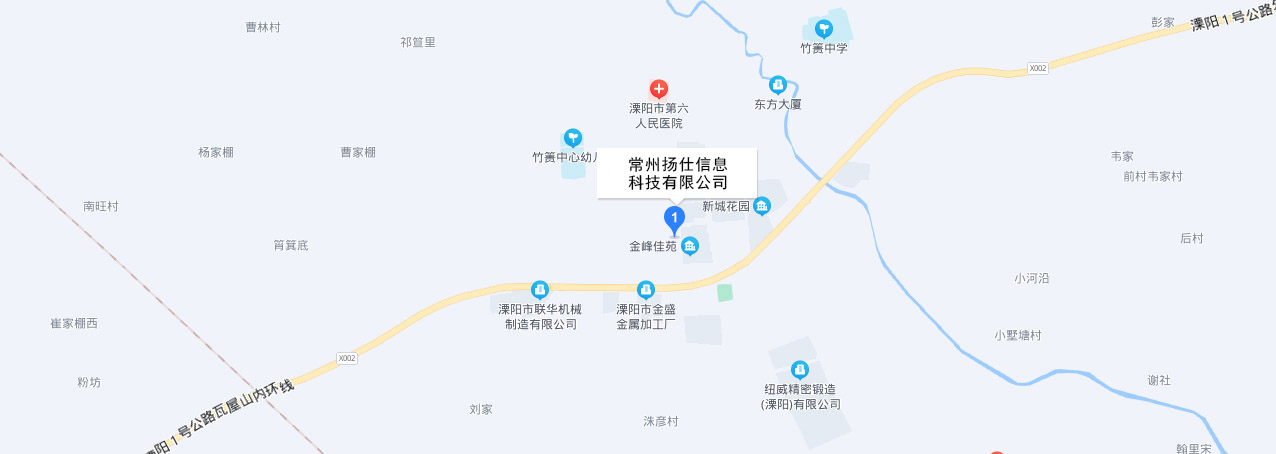
Task: Tap the blue marker numbered 1
Action: [675, 219]
